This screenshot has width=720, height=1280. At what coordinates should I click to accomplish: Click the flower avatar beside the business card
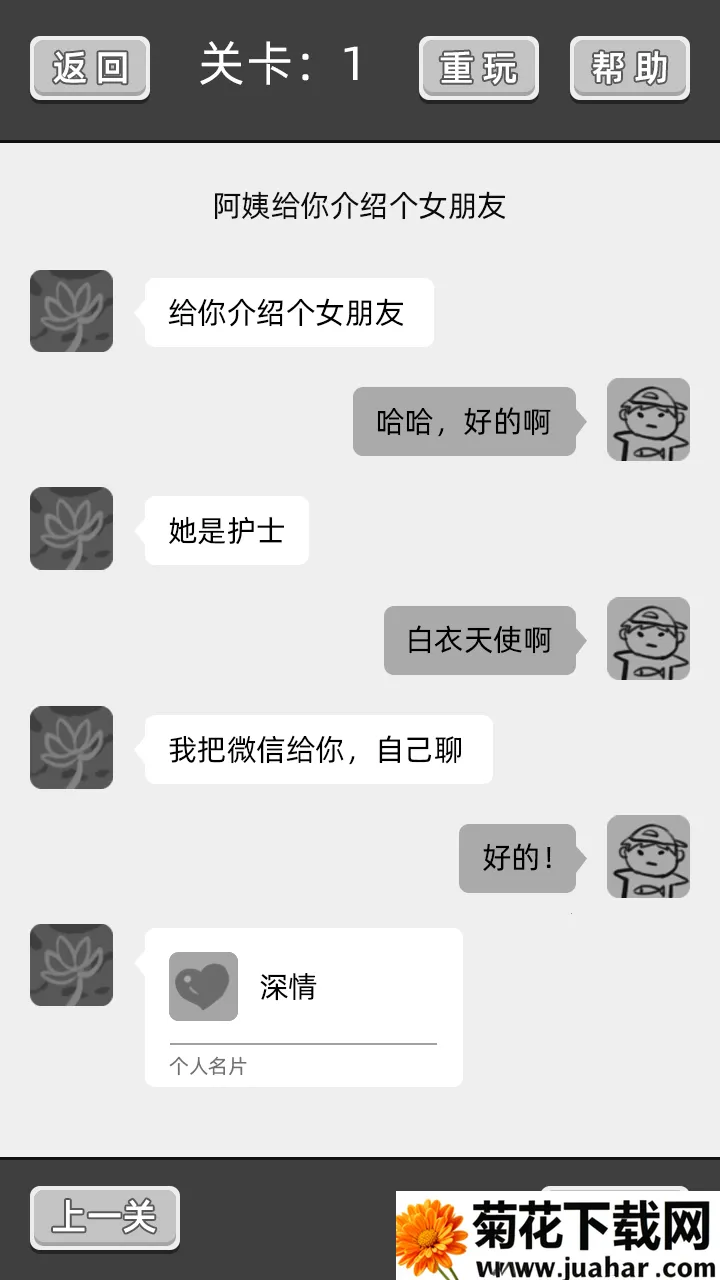(71, 964)
